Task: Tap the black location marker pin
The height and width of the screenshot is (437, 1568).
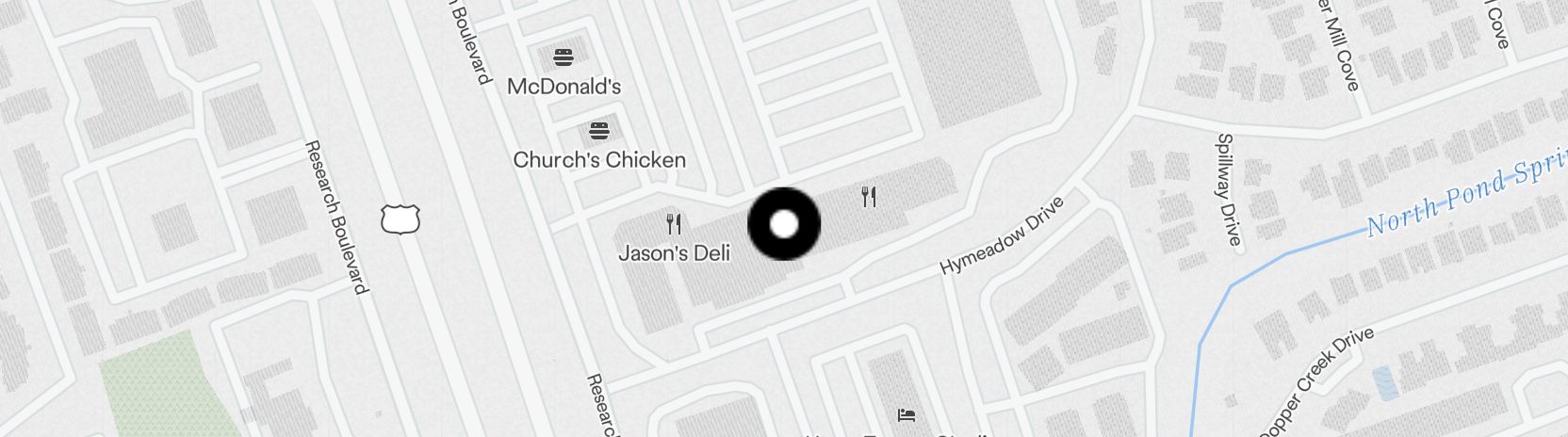Action: pos(784,224)
